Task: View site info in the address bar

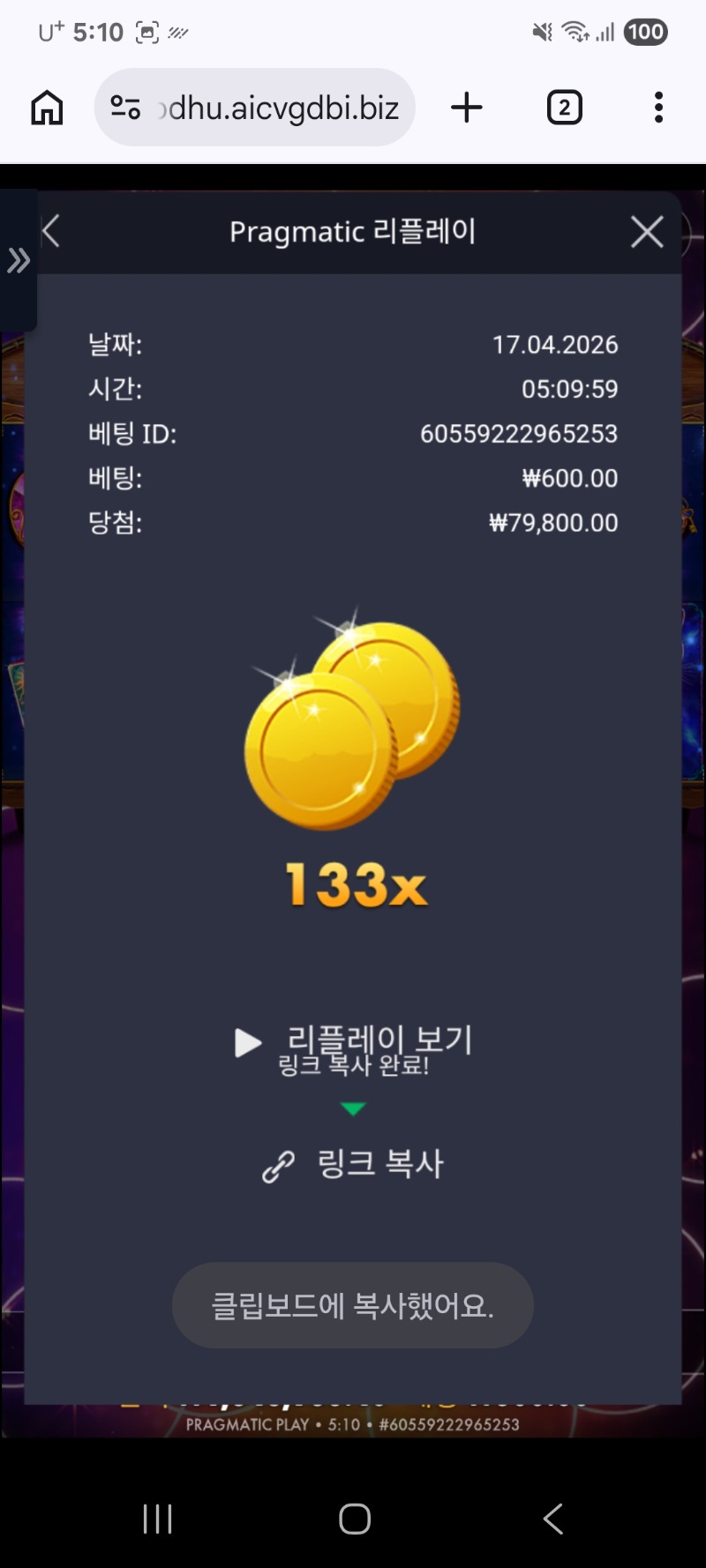Action: pos(125,108)
